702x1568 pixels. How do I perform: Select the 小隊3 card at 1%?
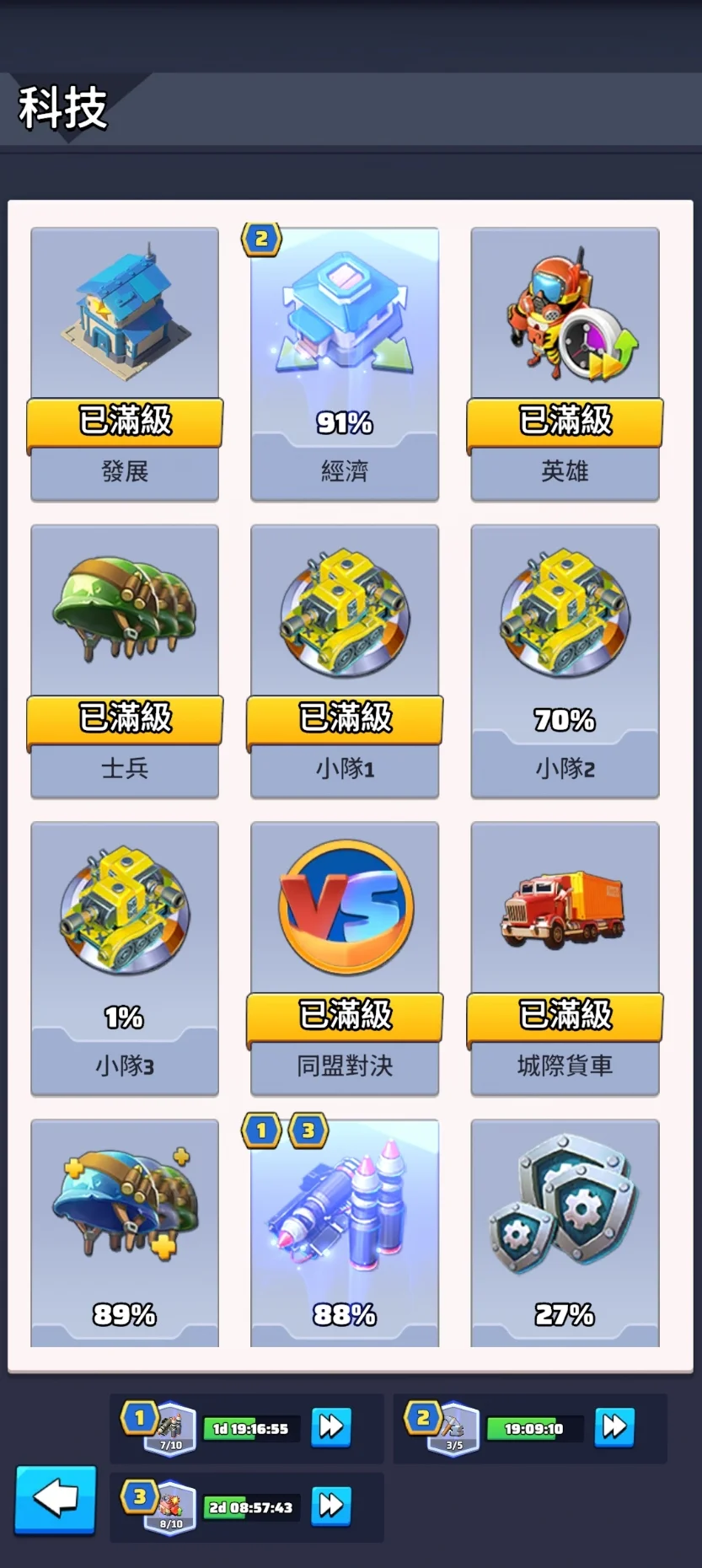(125, 958)
